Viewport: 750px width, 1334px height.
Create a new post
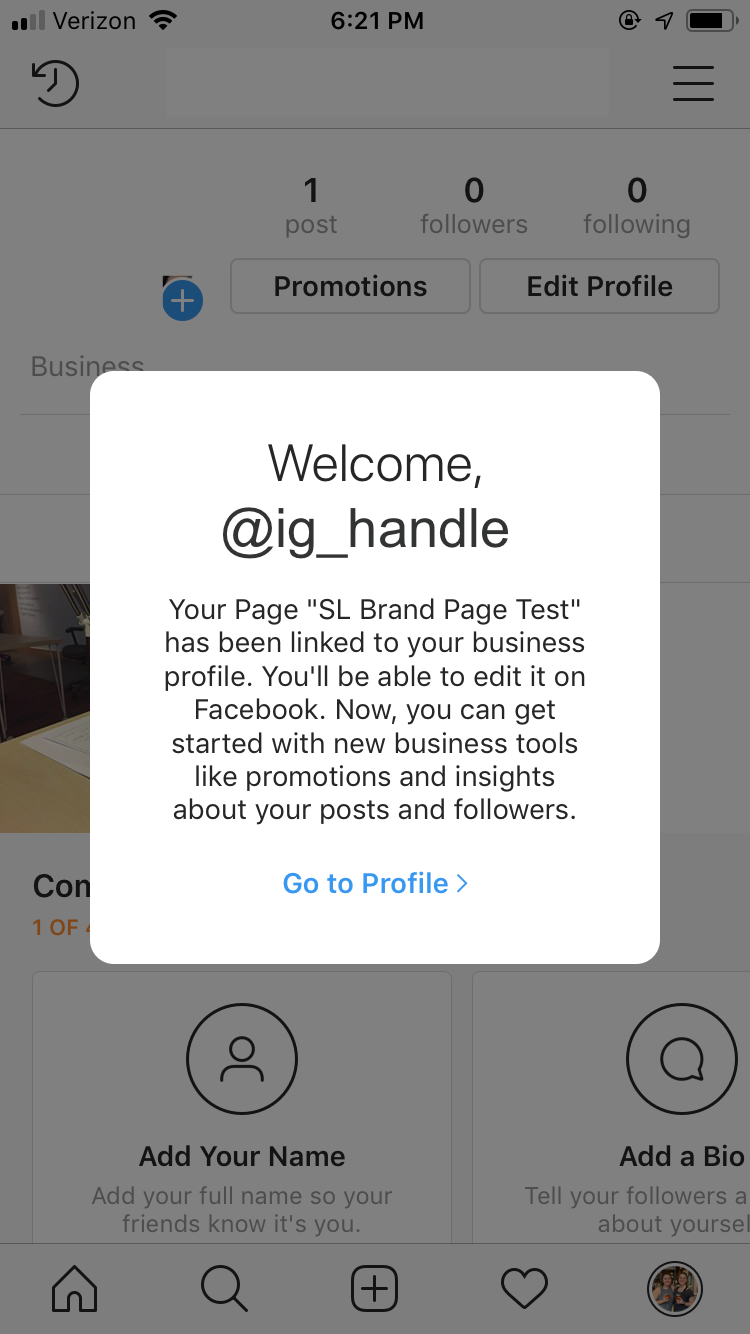pos(374,1289)
